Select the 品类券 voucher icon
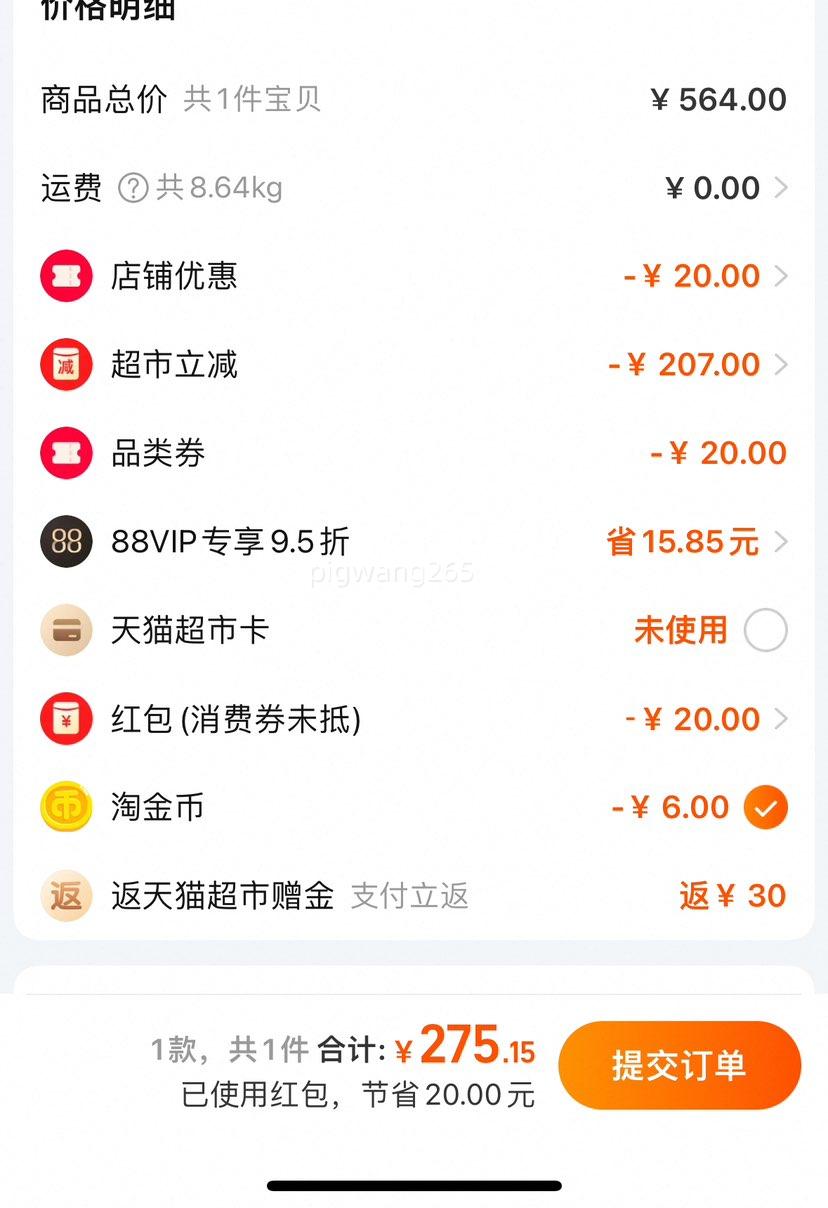Image resolution: width=828 pixels, height=1208 pixels. [66, 453]
